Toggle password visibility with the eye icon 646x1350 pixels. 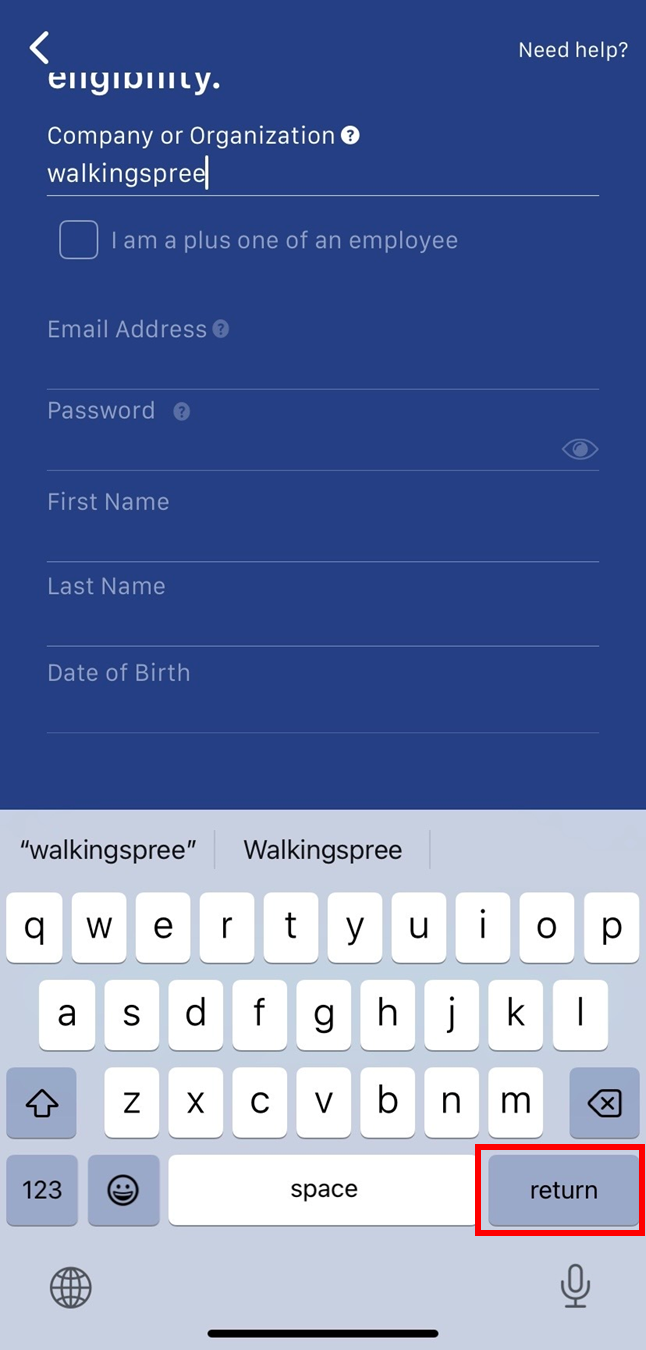pos(580,450)
